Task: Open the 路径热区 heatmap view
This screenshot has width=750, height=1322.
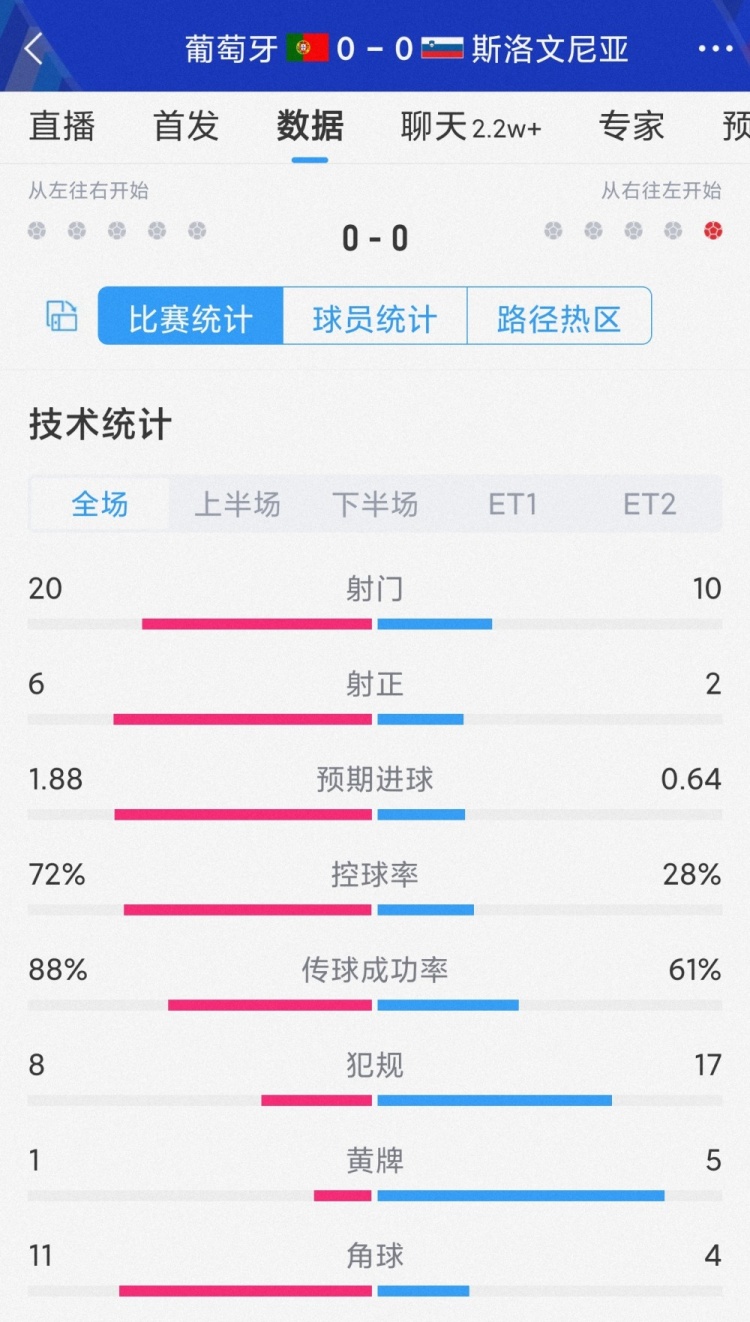Action: click(558, 315)
